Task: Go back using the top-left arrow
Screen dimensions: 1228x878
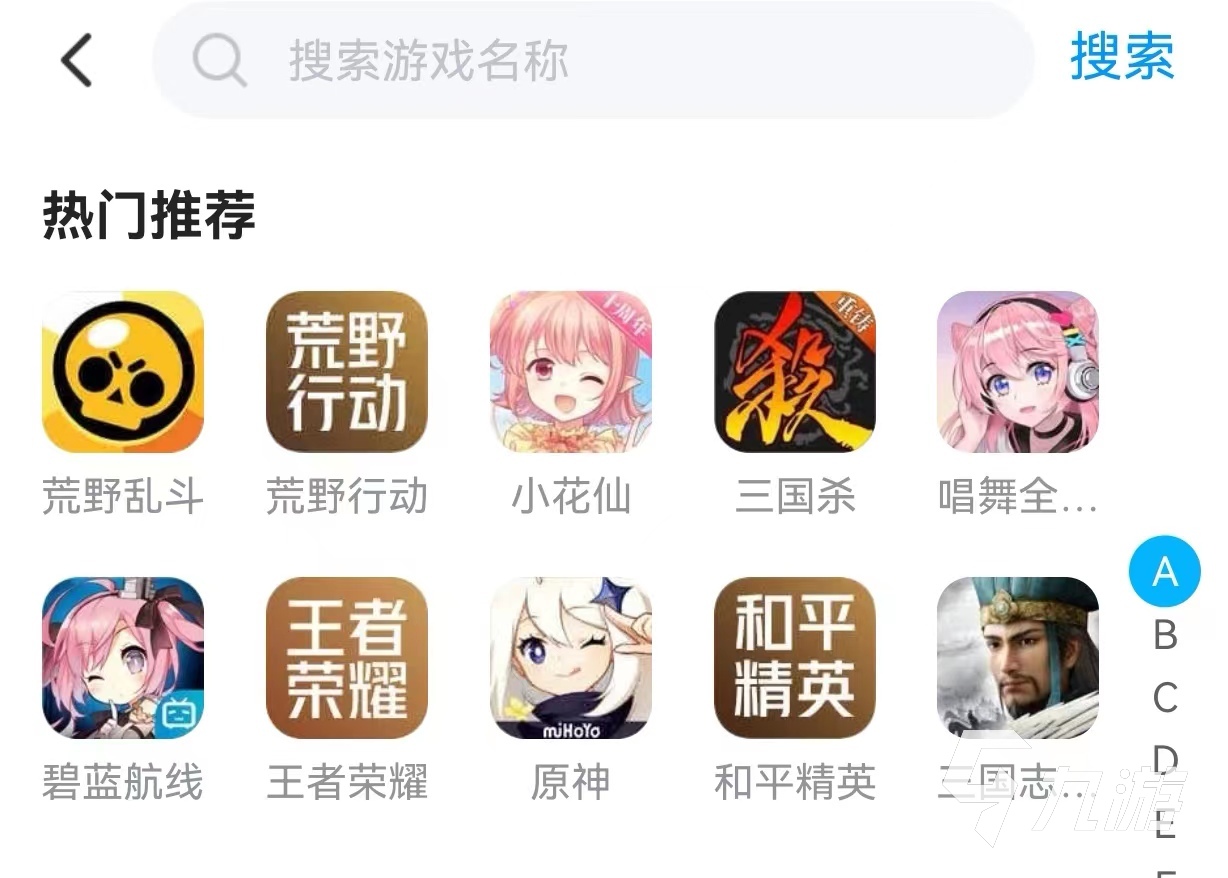Action: (77, 60)
